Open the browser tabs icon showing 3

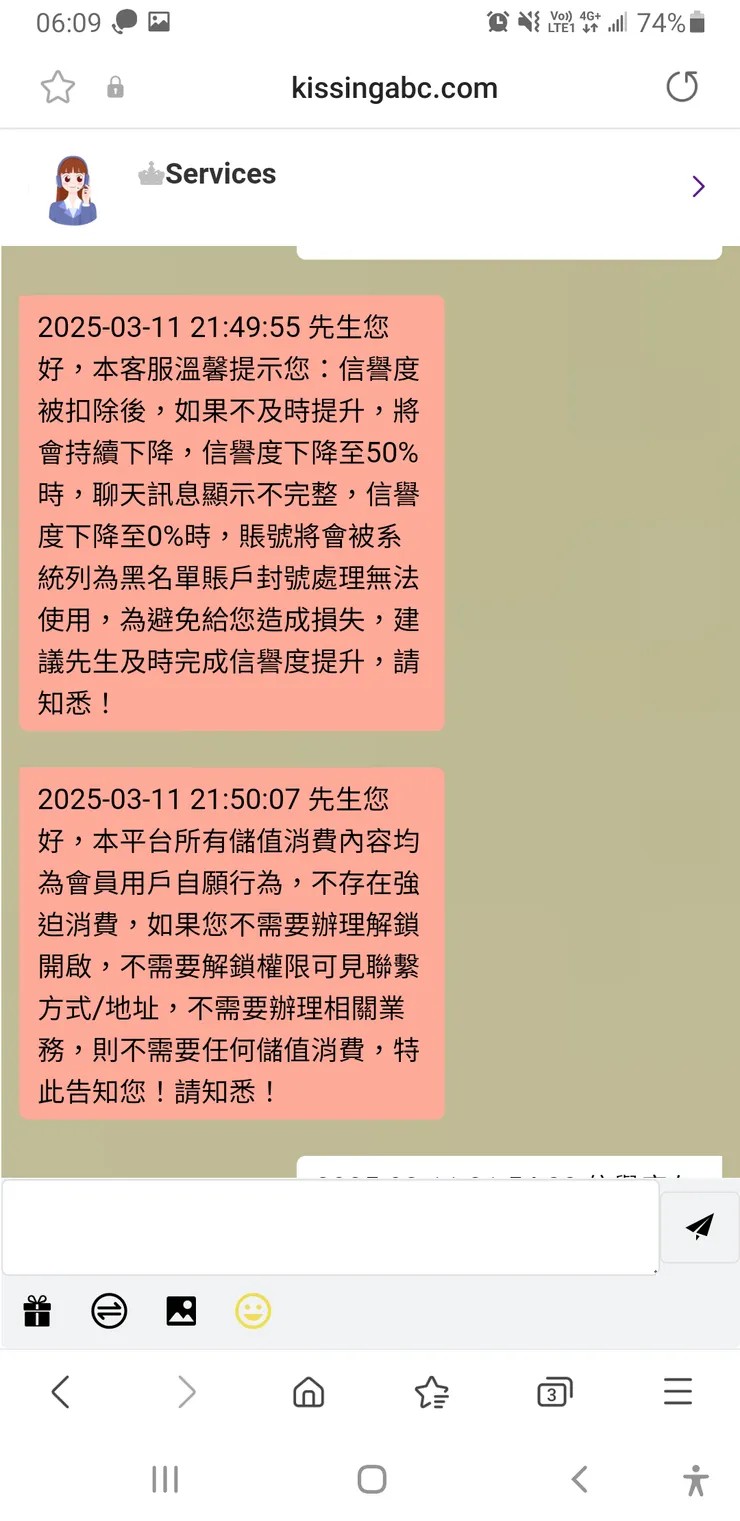[554, 1391]
